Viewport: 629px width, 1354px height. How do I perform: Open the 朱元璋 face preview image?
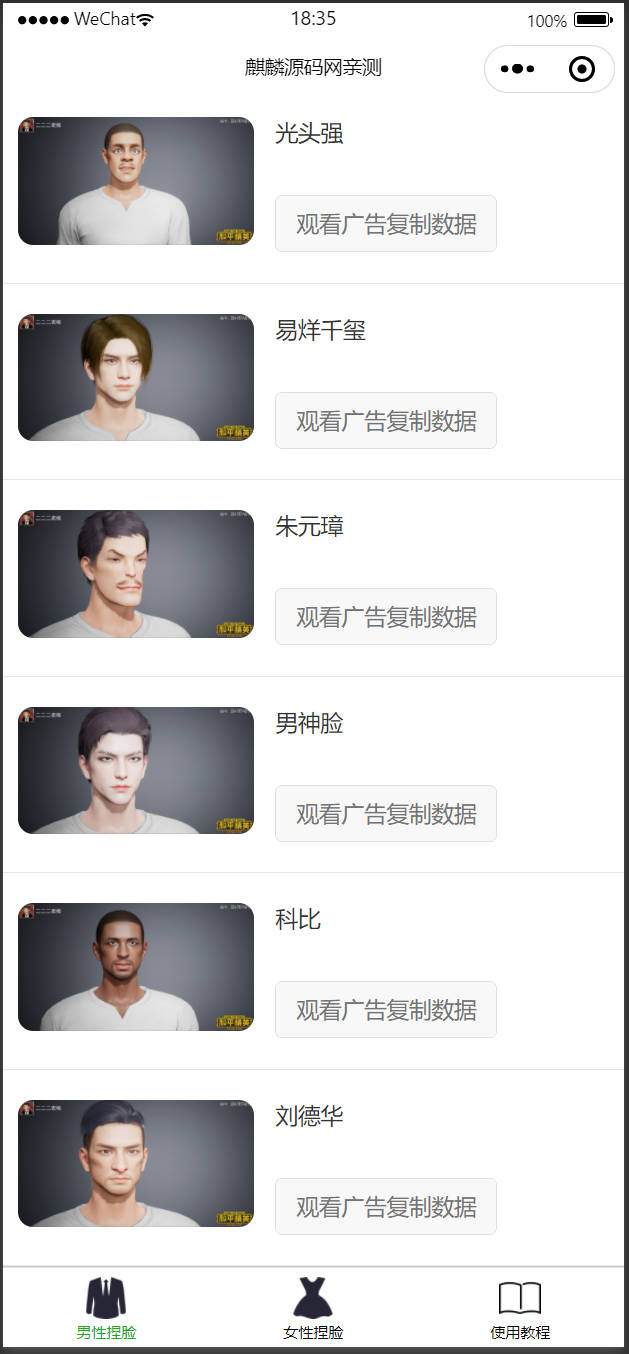[x=136, y=574]
